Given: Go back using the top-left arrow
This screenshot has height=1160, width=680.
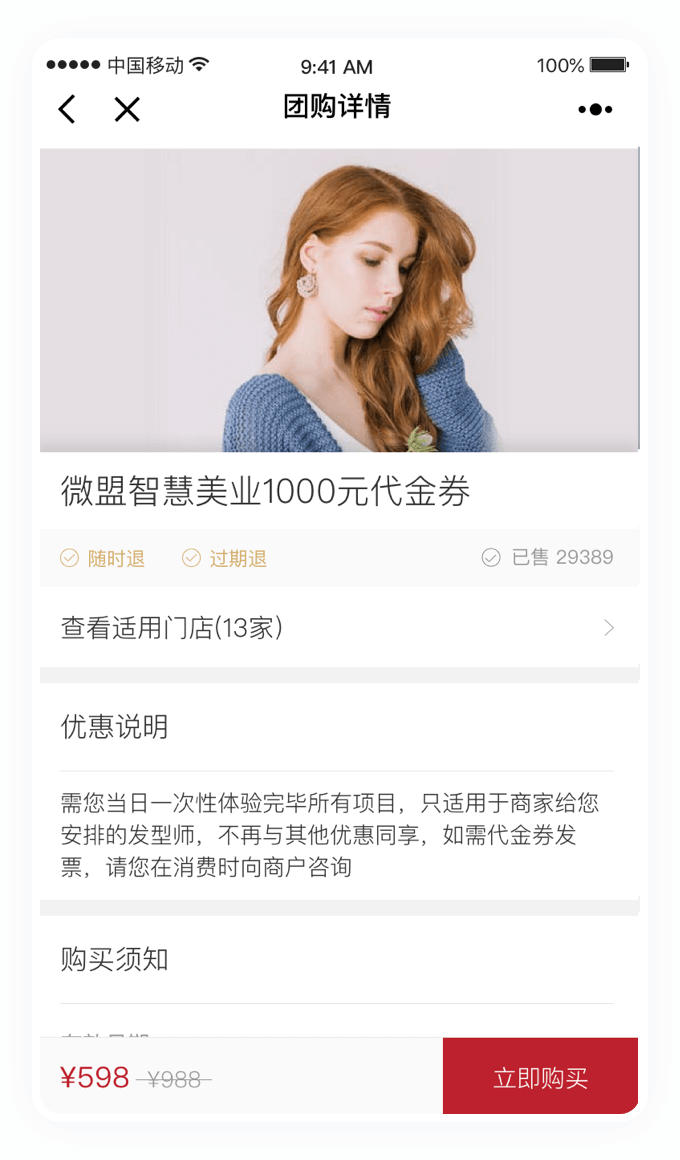Looking at the screenshot, I should [67, 109].
